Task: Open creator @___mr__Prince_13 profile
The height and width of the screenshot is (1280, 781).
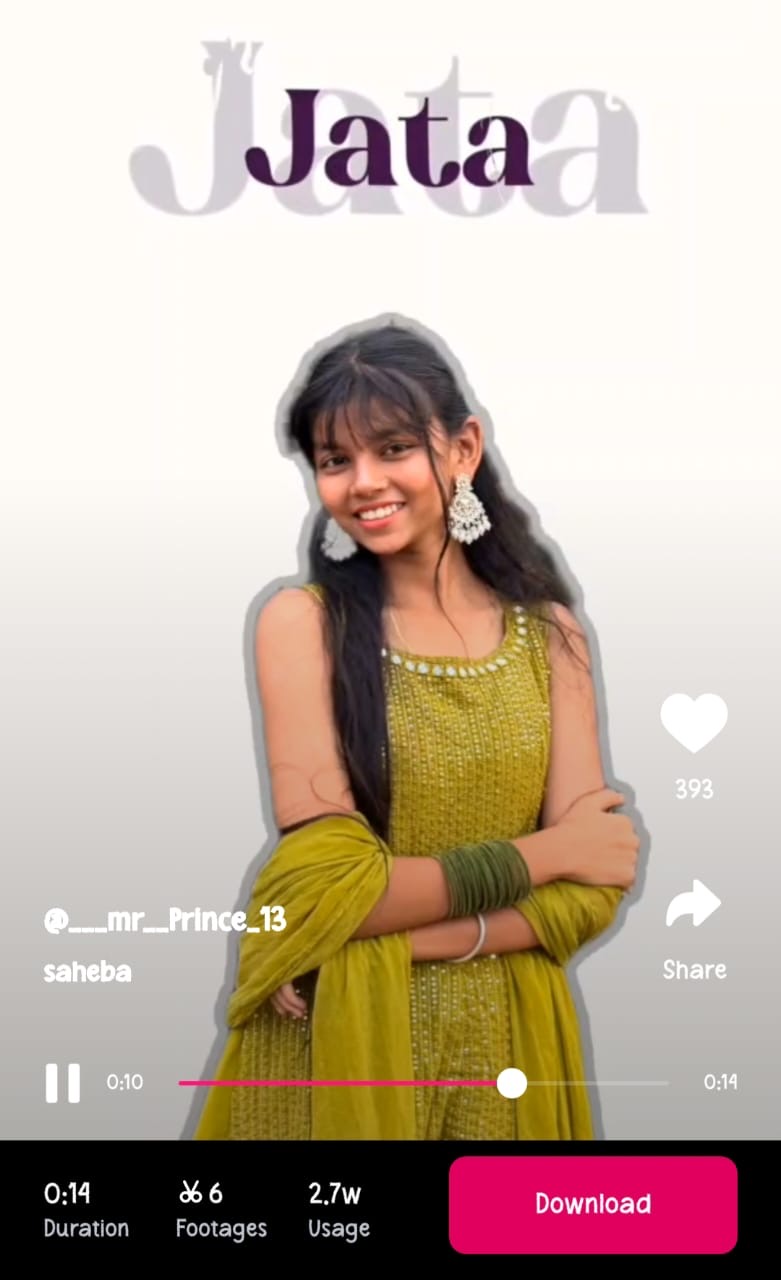Action: coord(165,920)
